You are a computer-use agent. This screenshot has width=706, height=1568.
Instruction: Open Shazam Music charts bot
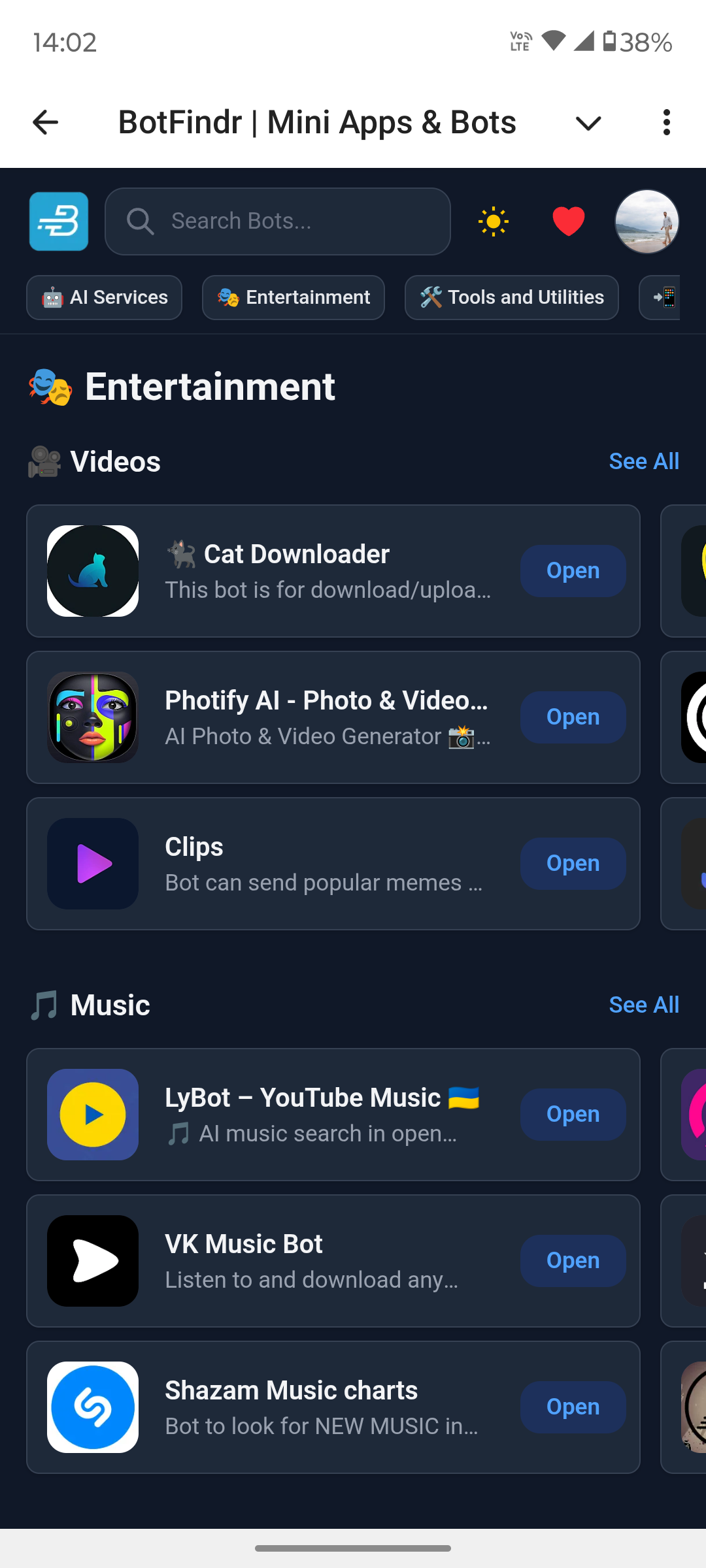click(x=573, y=1407)
